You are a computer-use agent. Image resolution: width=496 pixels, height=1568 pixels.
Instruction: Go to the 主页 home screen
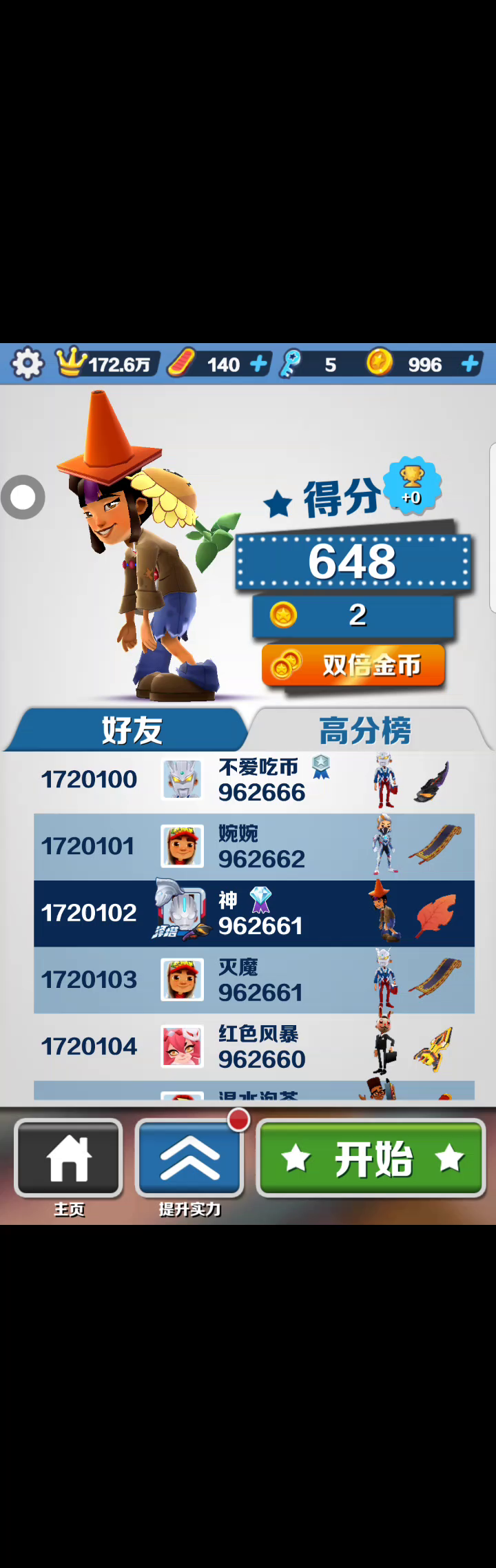coord(69,1158)
